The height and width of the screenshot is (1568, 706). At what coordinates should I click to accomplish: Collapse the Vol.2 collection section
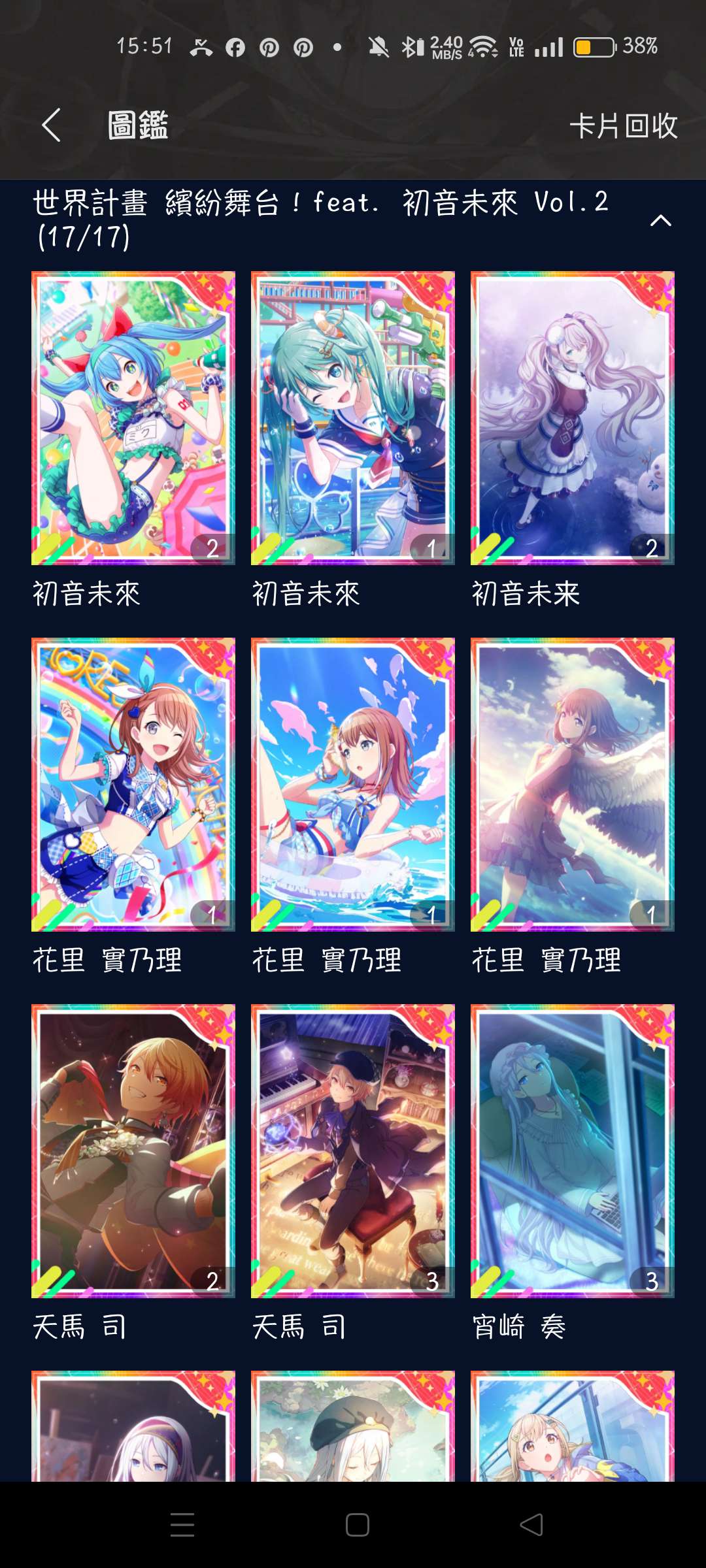tap(660, 220)
